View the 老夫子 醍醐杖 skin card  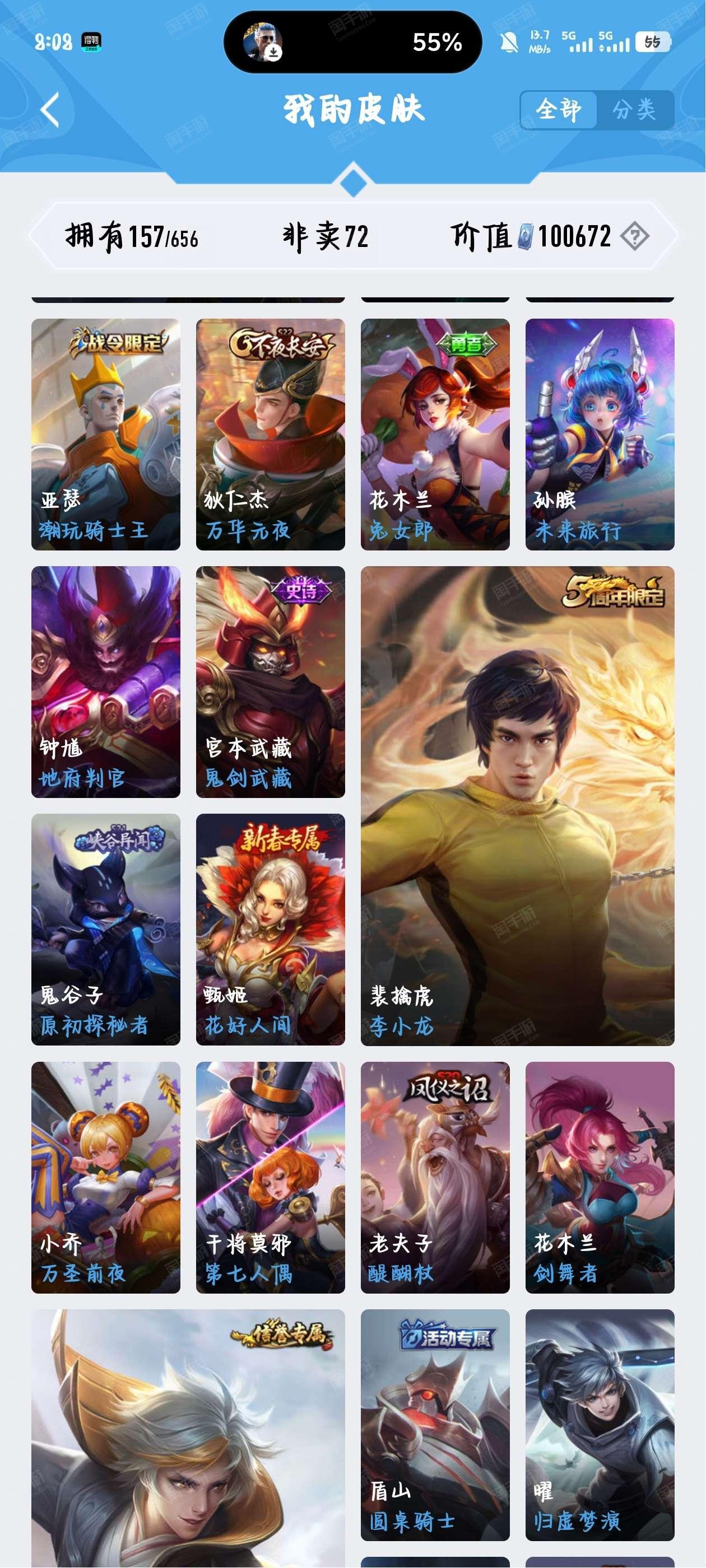[x=435, y=1177]
